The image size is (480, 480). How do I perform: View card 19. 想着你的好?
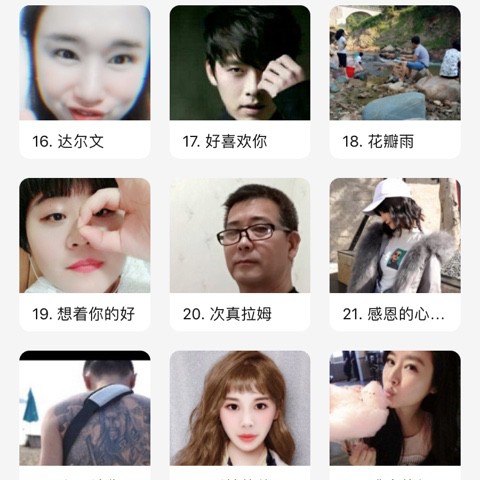click(x=85, y=255)
